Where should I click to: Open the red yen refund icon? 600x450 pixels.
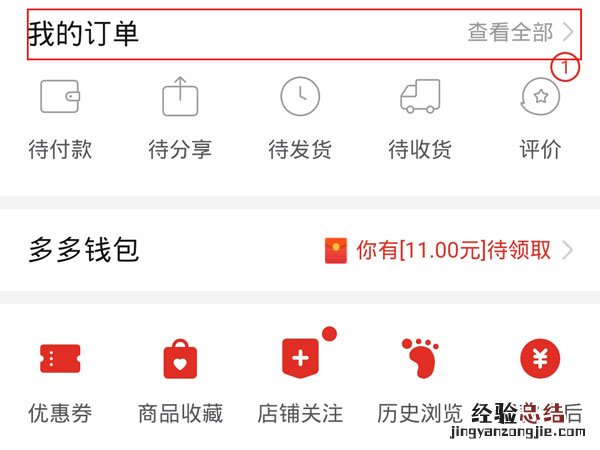pos(540,358)
